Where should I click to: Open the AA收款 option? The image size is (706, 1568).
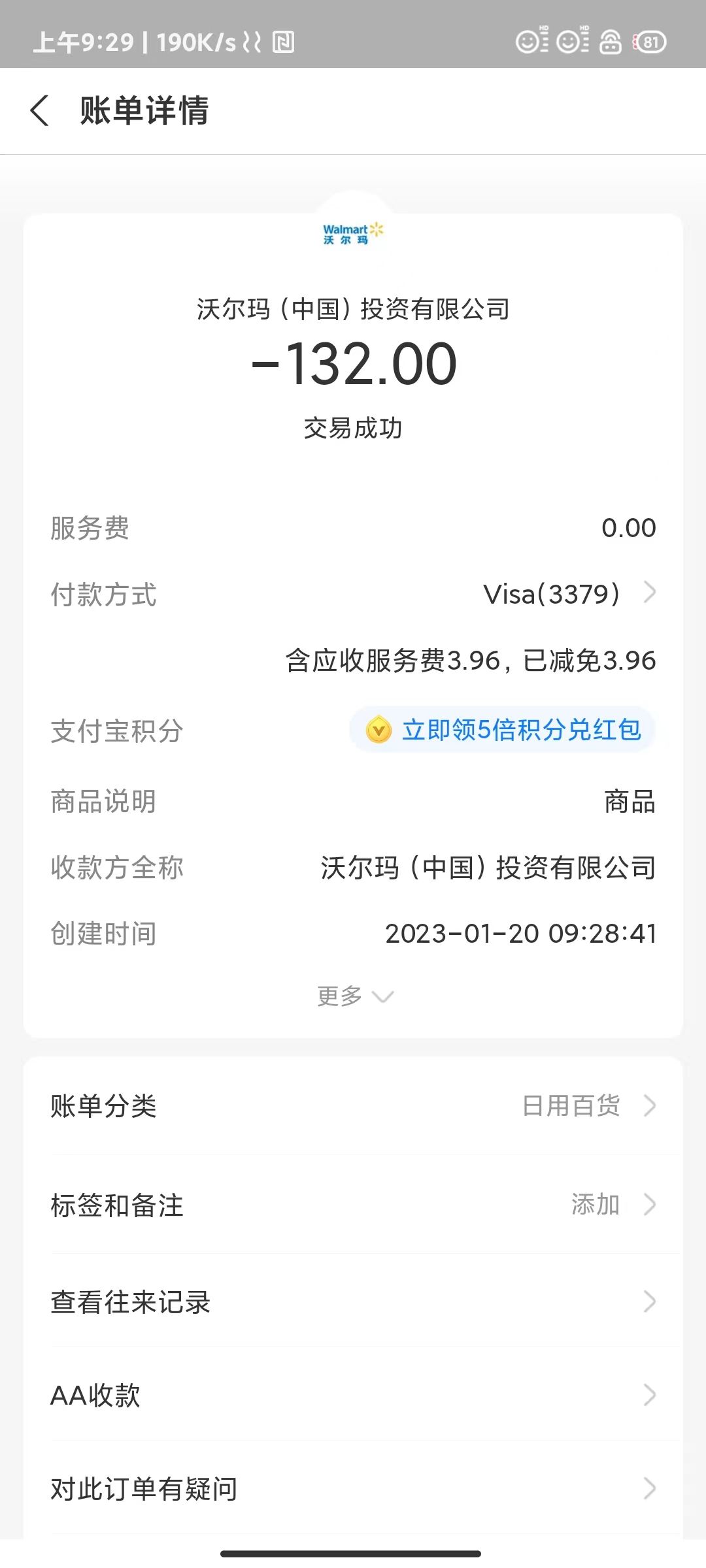[353, 1396]
